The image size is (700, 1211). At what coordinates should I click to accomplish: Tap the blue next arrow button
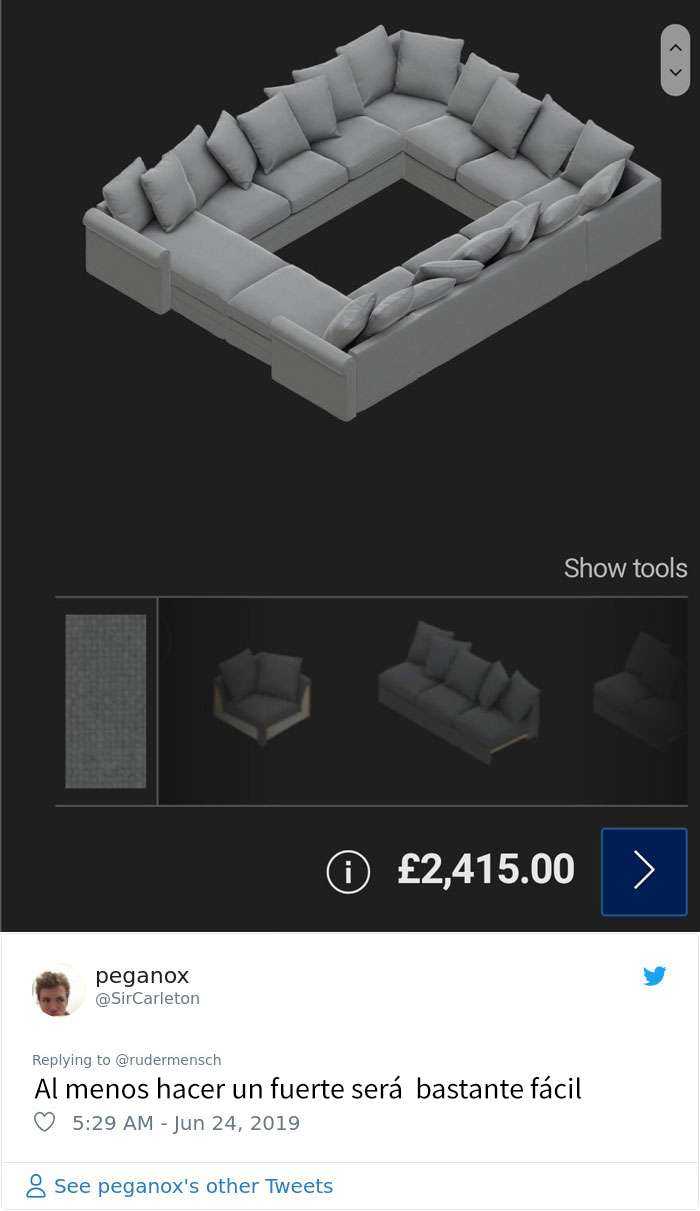click(x=644, y=871)
